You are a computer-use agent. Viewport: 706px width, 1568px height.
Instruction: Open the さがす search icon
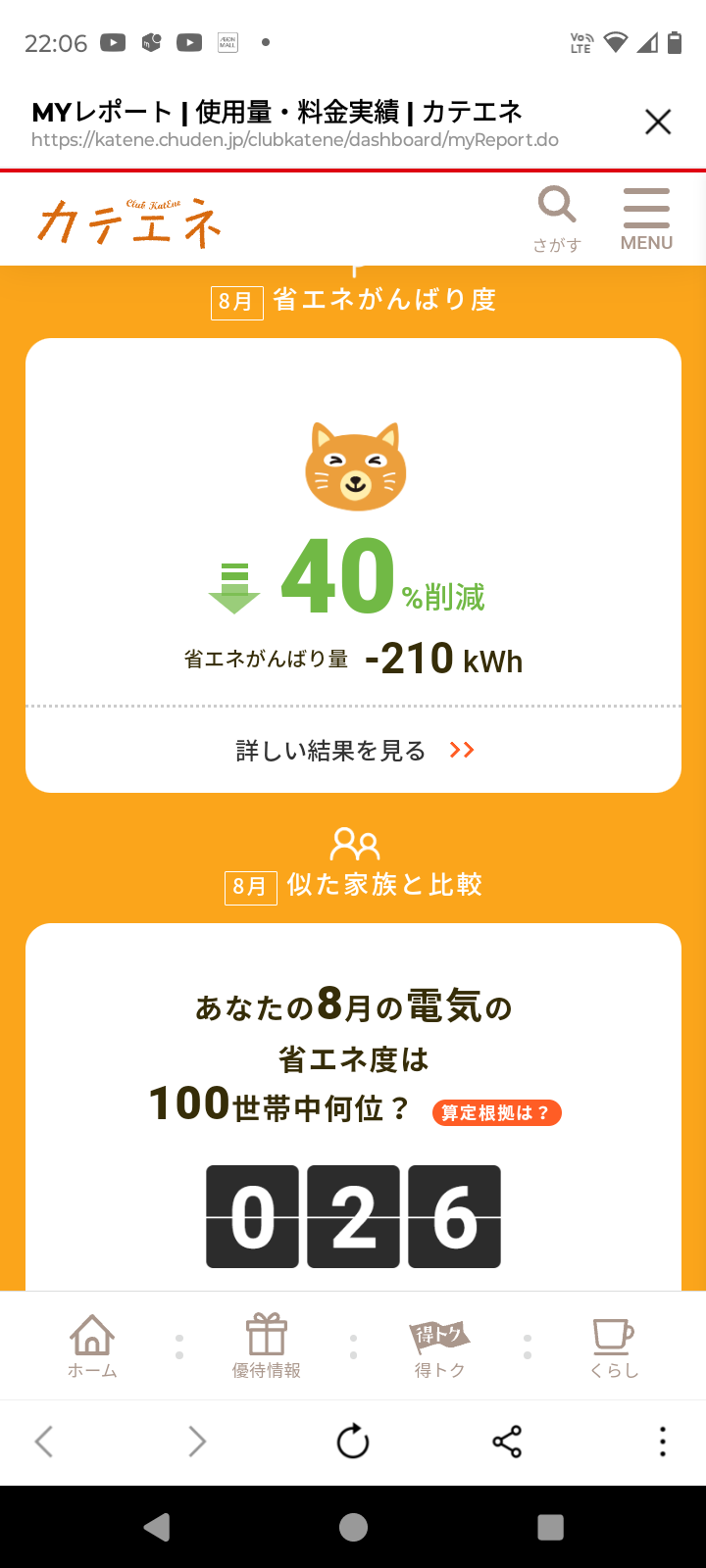click(x=557, y=218)
